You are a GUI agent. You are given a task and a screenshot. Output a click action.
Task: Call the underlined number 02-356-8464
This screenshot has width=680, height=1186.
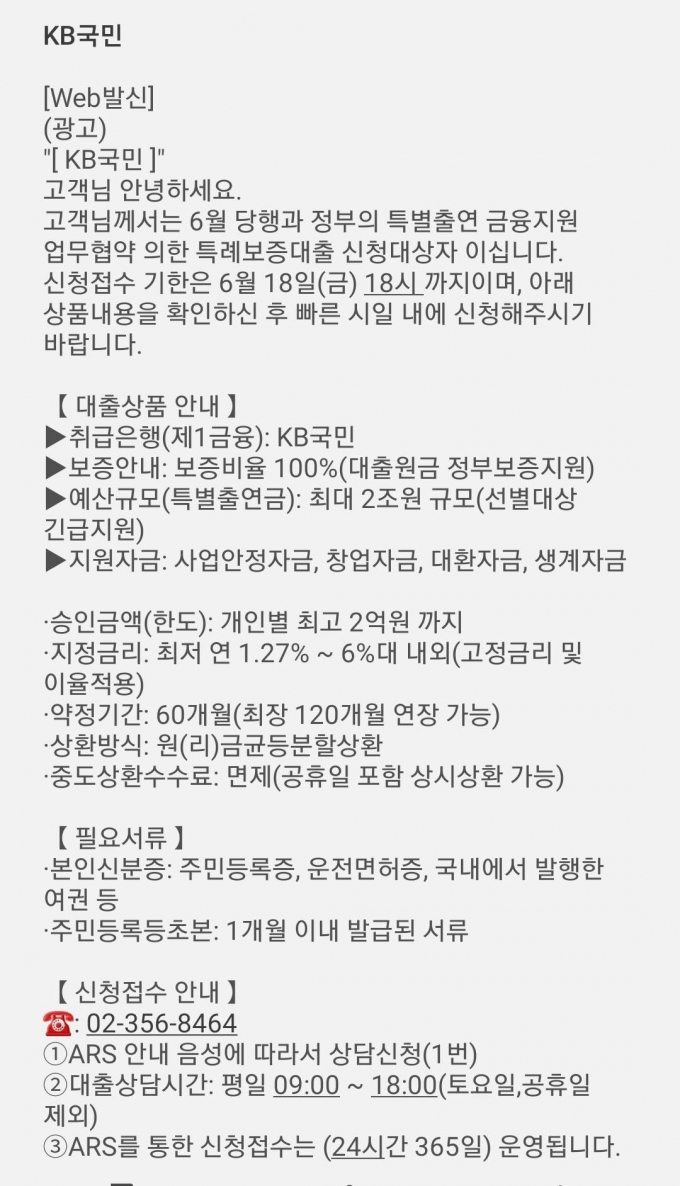click(x=161, y=1024)
